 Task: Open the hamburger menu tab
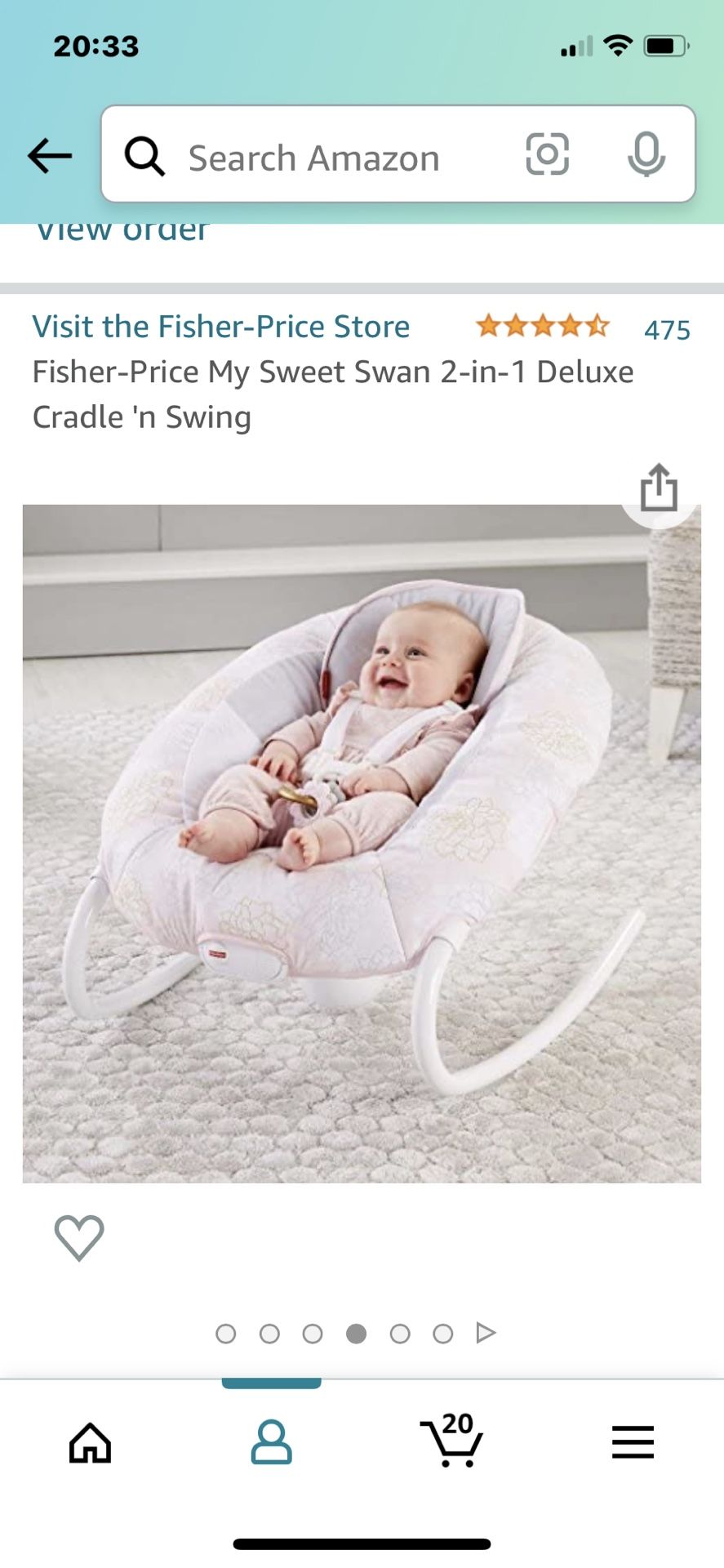(x=633, y=1442)
